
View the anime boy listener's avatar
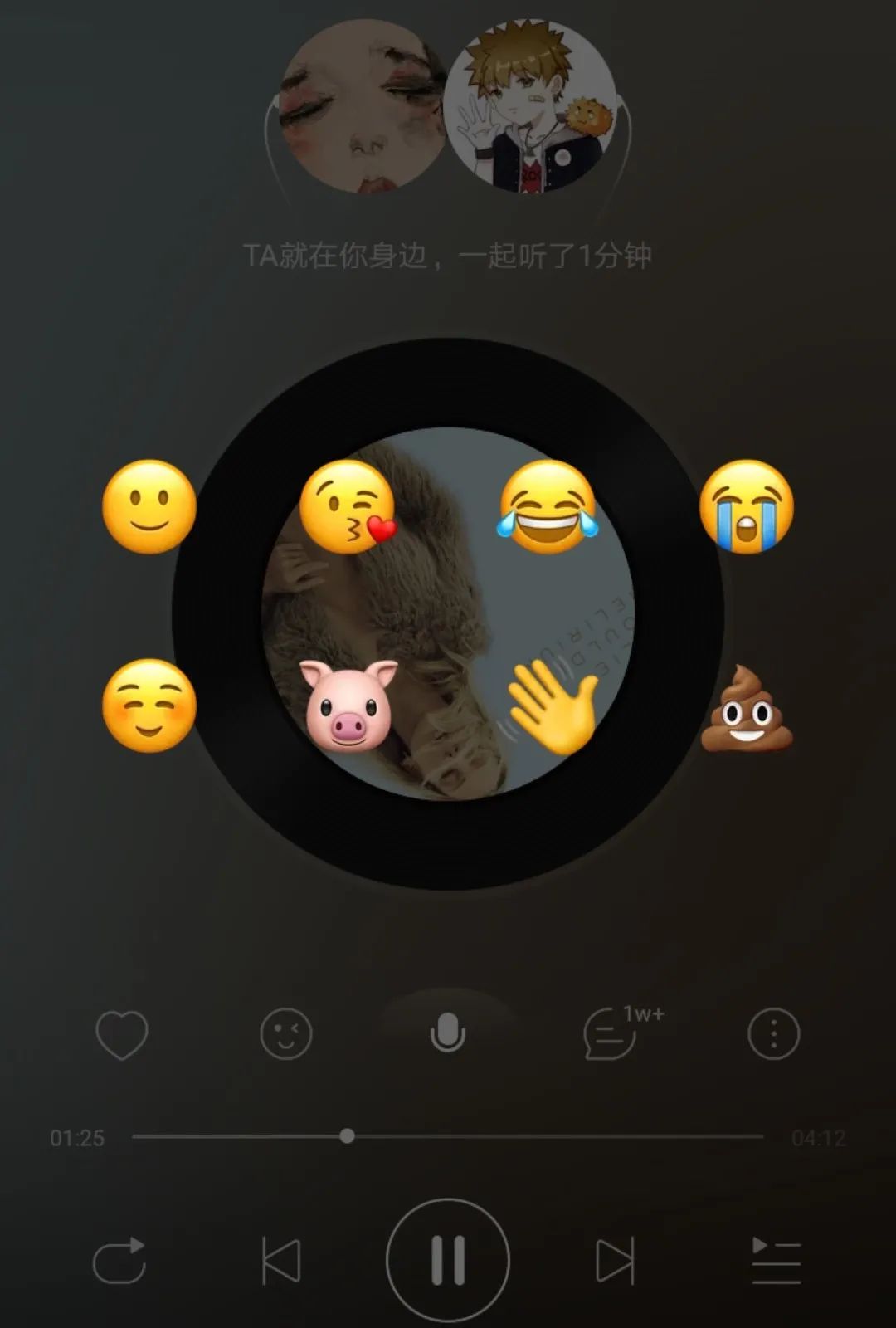[x=531, y=106]
